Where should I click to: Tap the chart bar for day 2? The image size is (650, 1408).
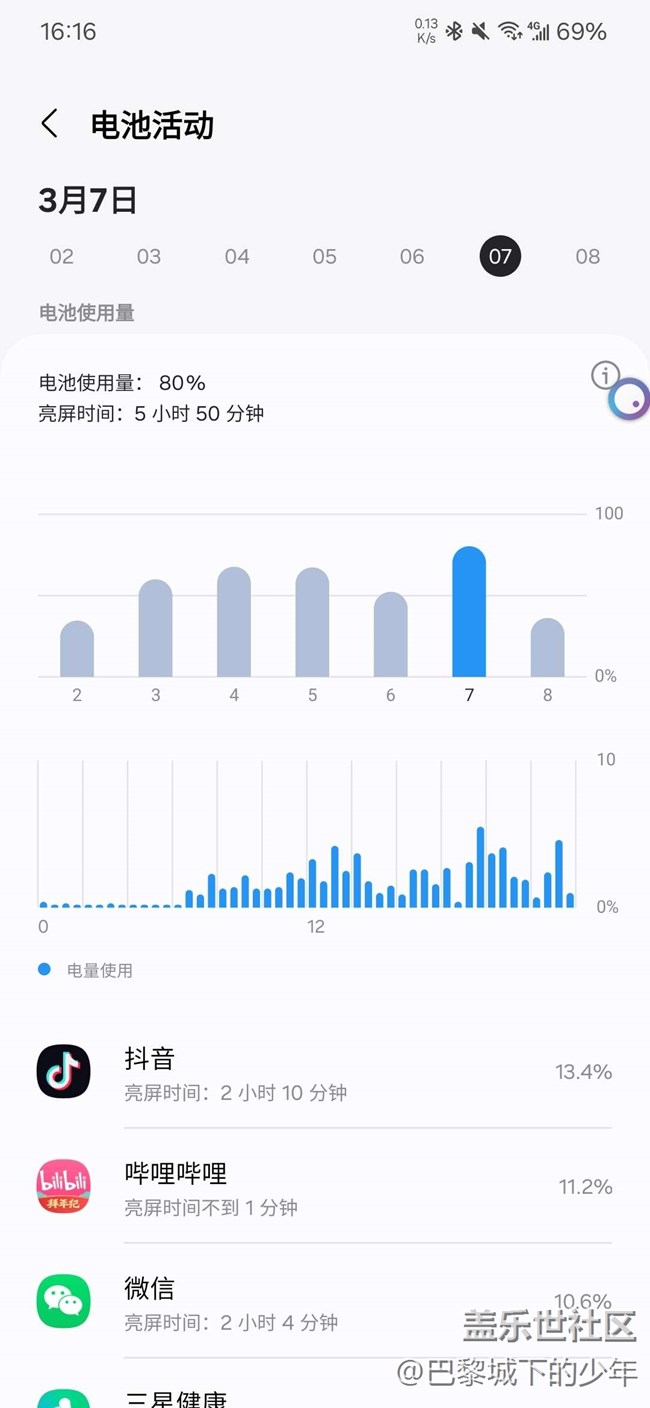coord(77,649)
